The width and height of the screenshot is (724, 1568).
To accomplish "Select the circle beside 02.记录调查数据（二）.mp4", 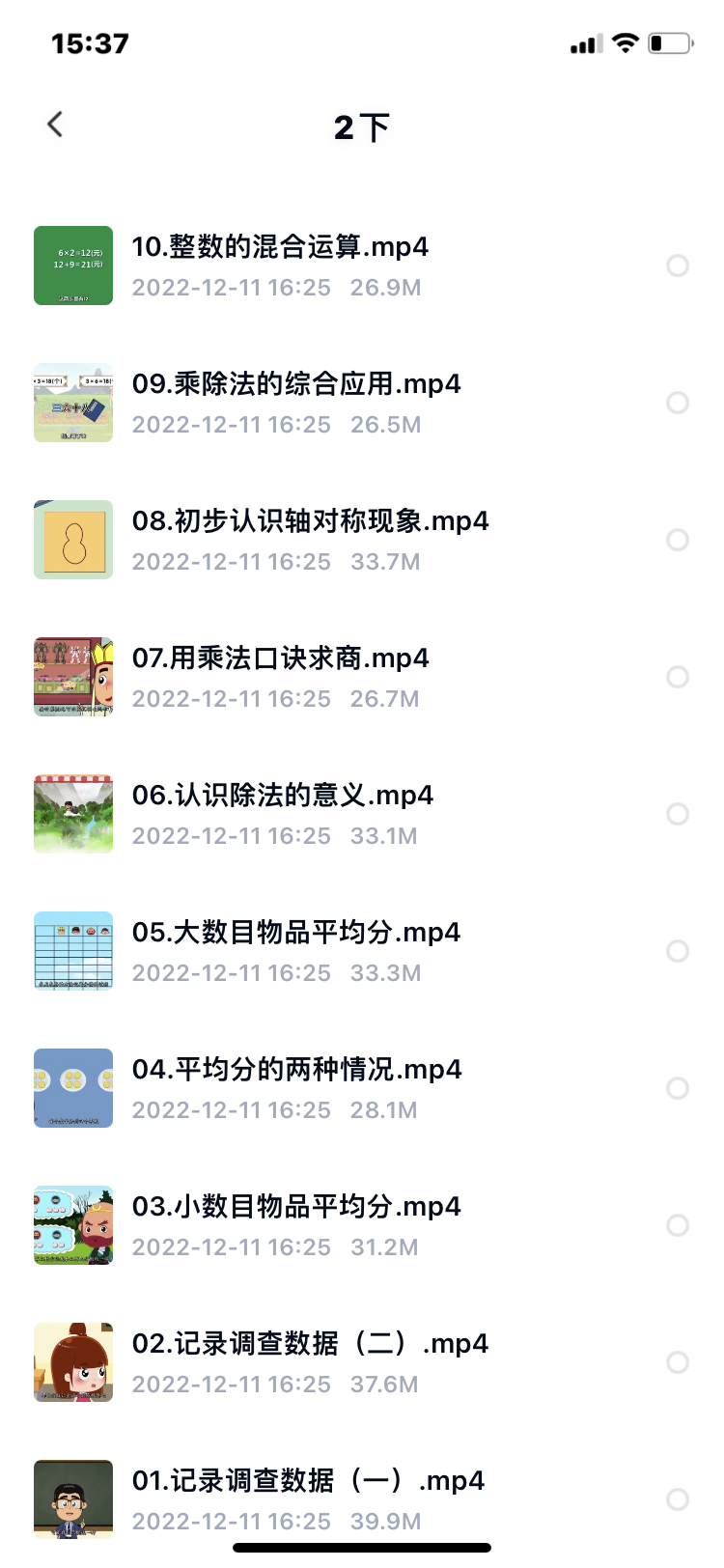I will pos(678,1362).
